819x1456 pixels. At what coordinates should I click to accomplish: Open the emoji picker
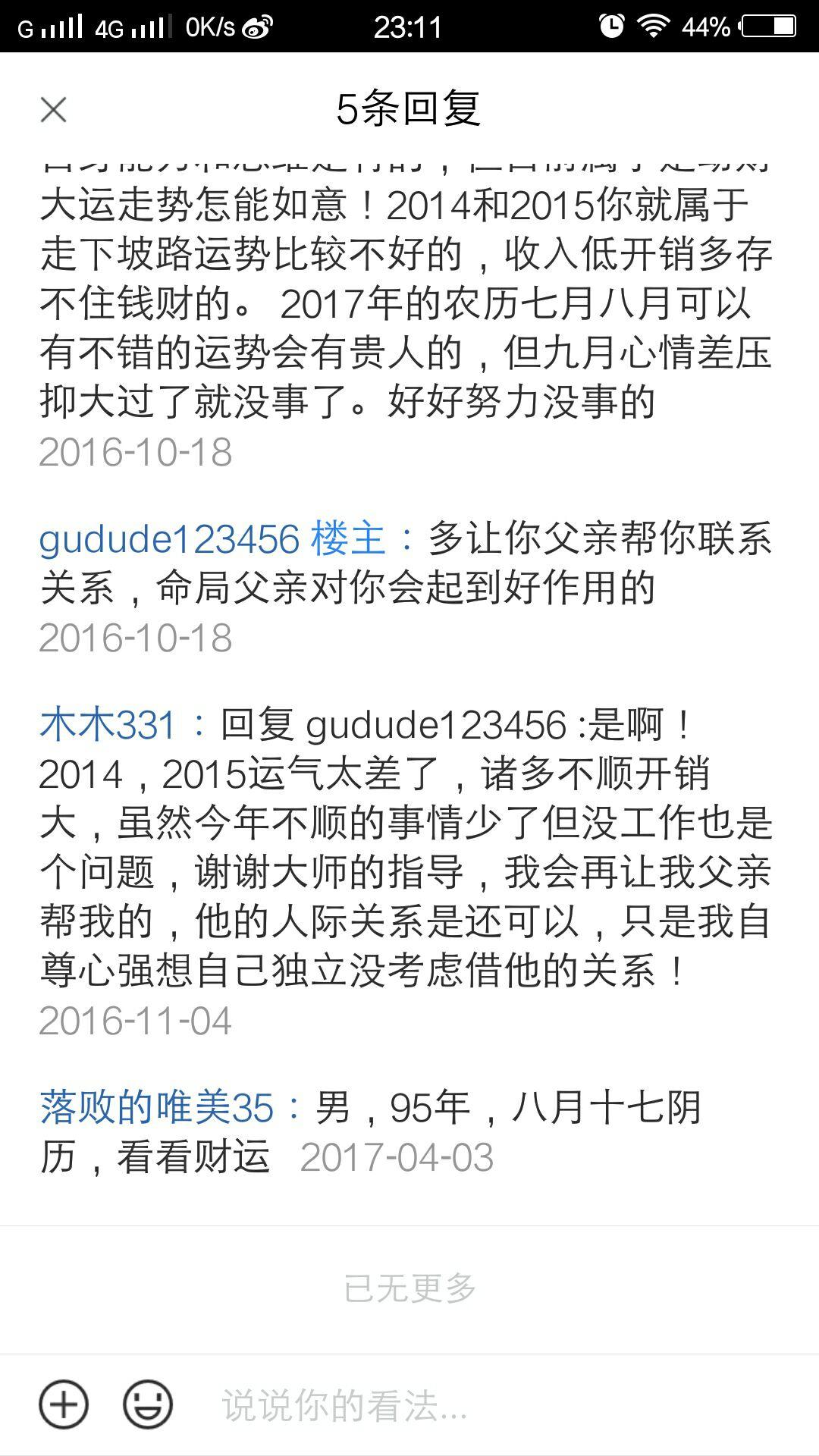pyautogui.click(x=148, y=1404)
